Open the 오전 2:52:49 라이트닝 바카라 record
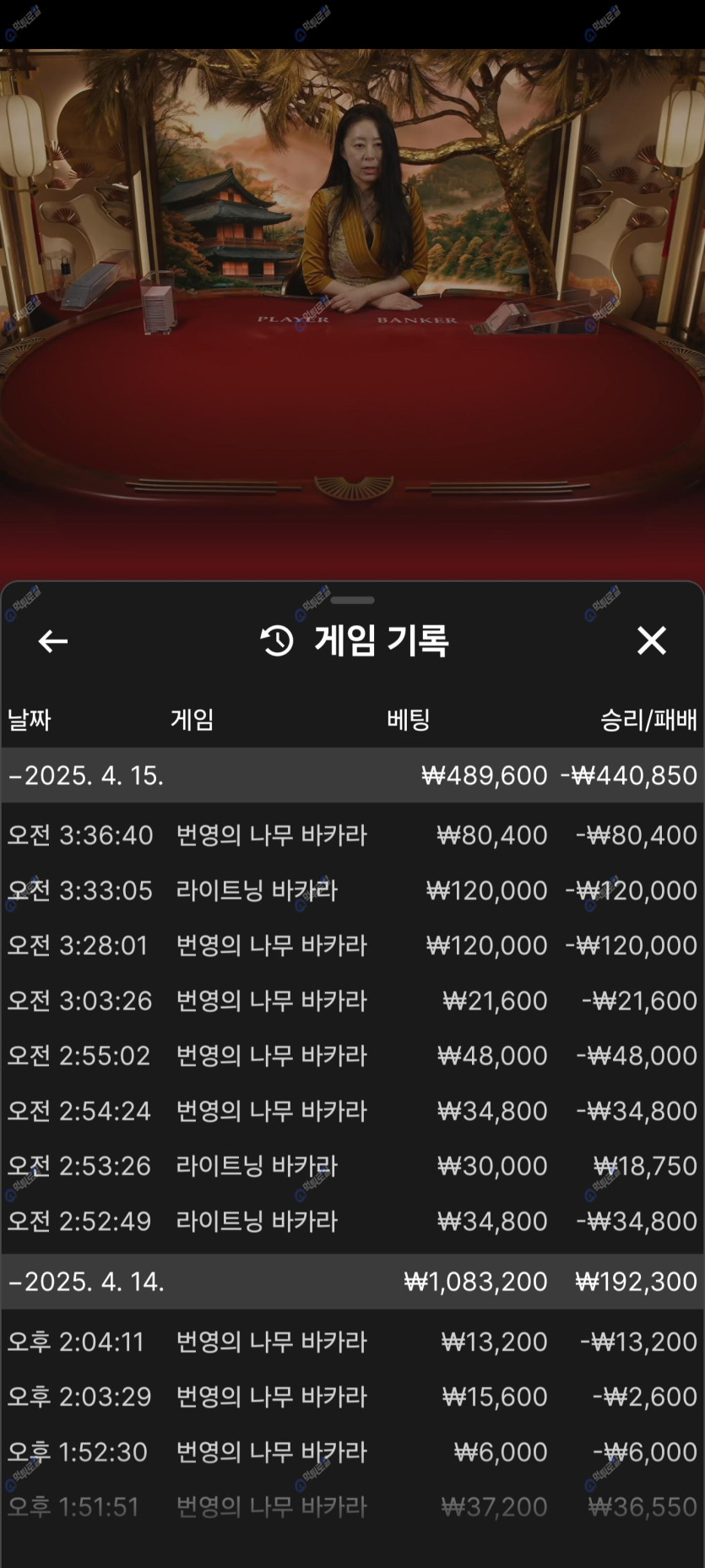This screenshot has height=1568, width=705. [352, 1221]
